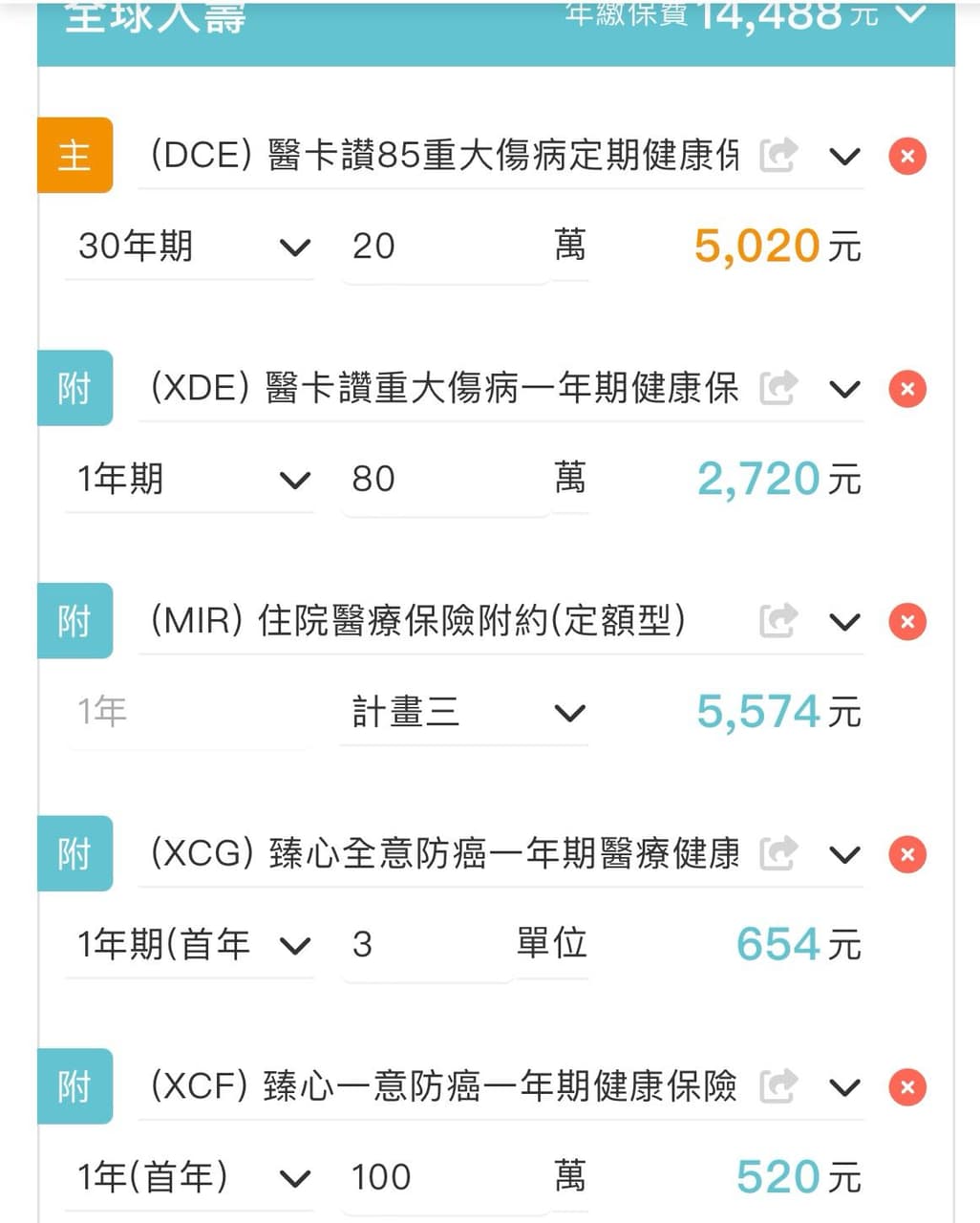Click the share icon next to (DCE) plan
The width and height of the screenshot is (980, 1223).
778,155
